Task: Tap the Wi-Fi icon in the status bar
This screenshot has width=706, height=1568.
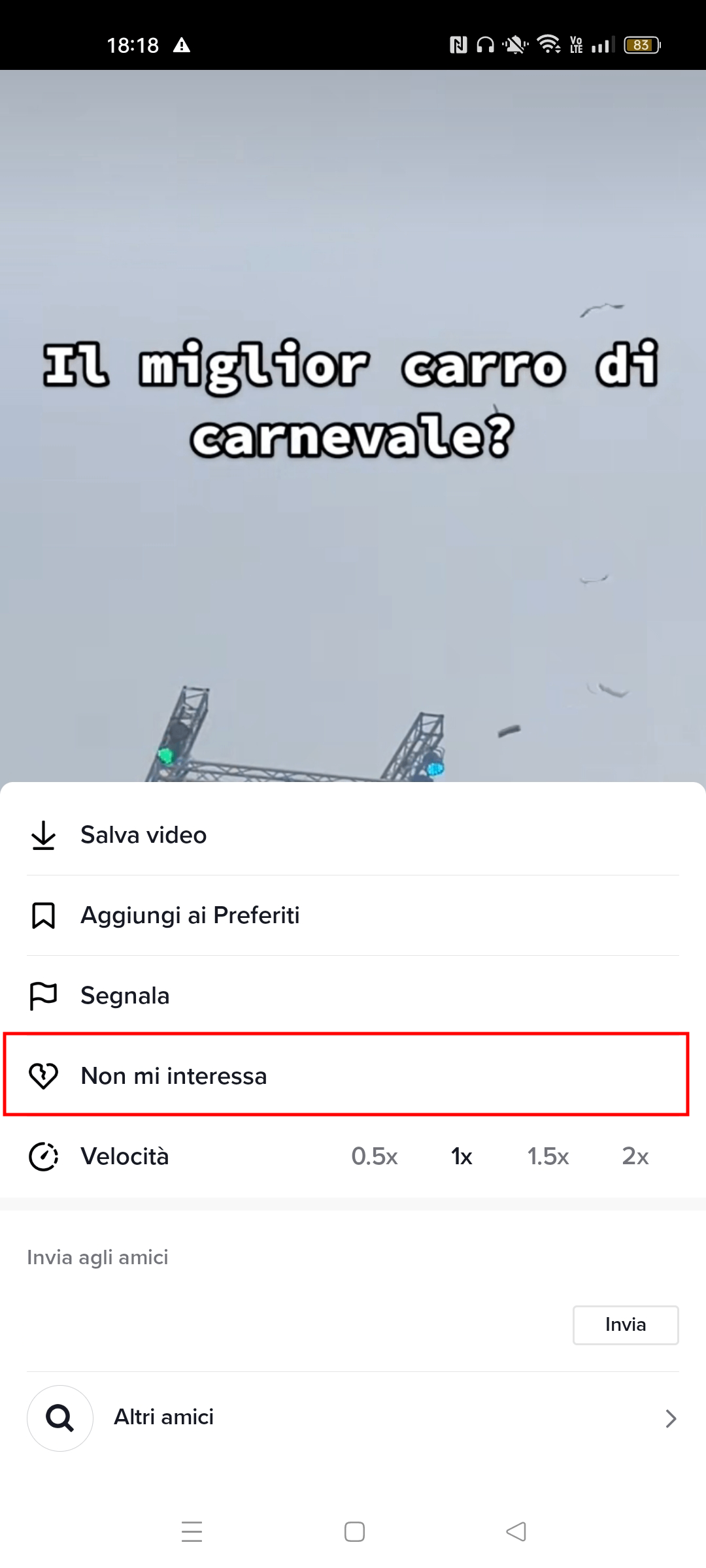Action: (548, 44)
